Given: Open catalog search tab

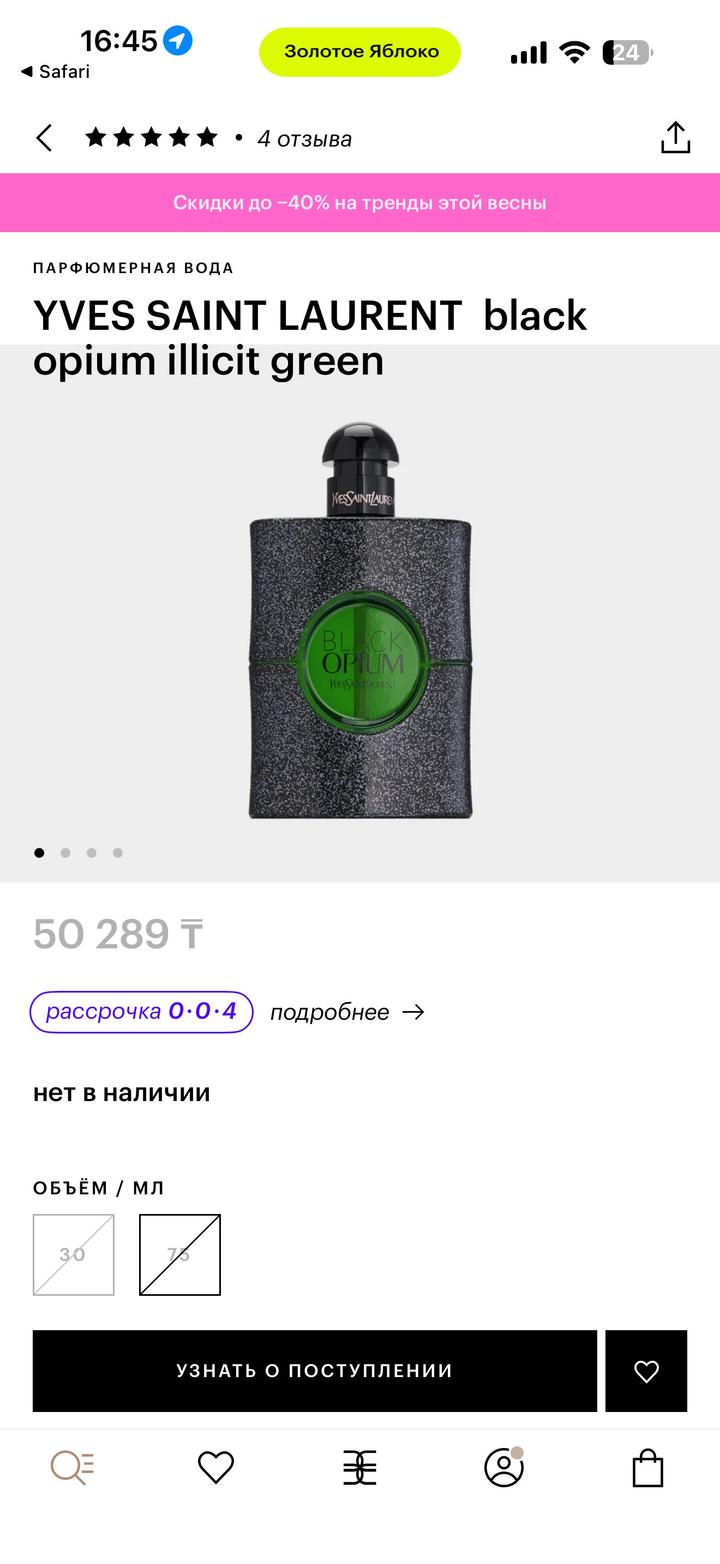Looking at the screenshot, I should coord(72,1467).
